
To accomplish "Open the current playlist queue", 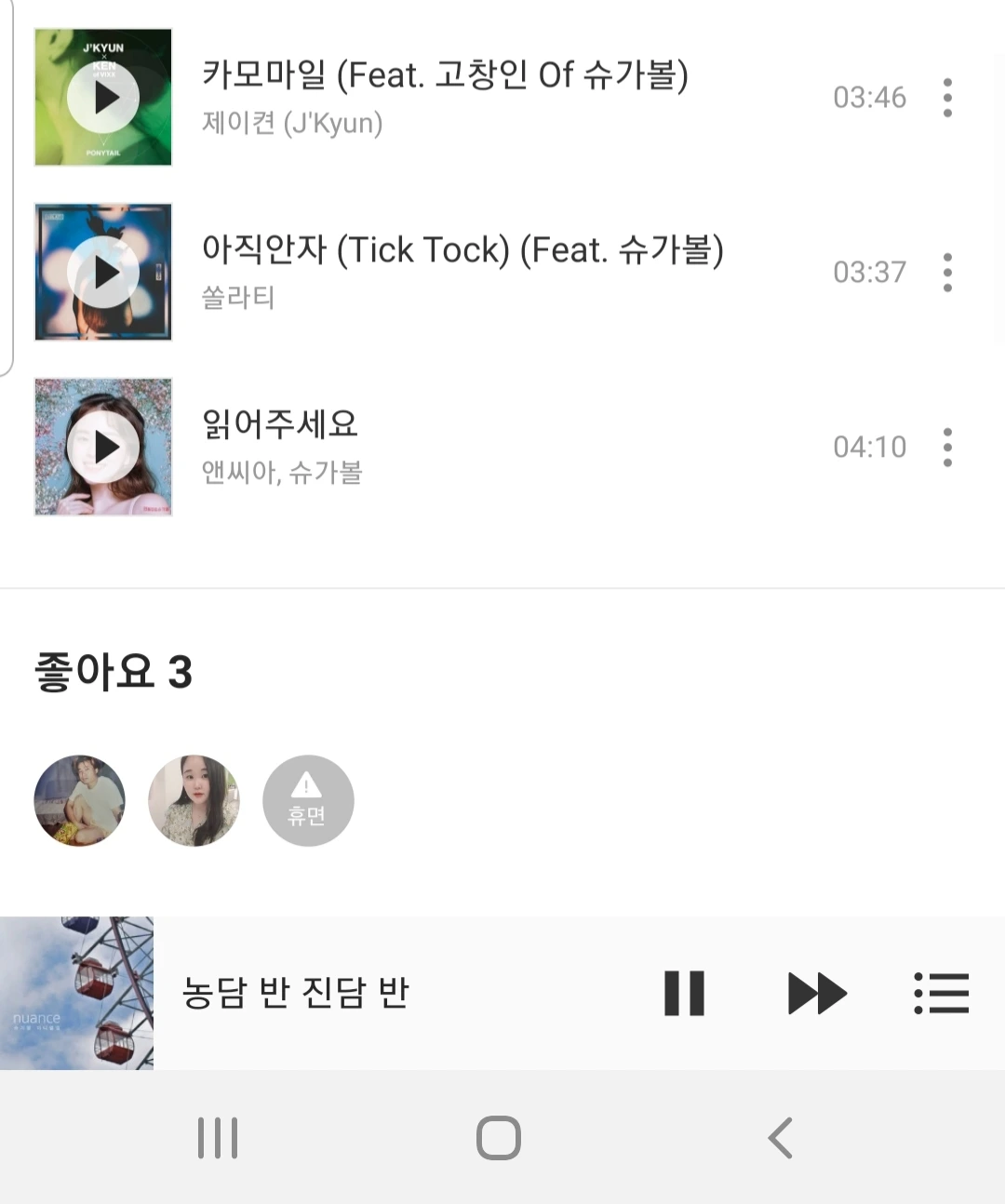I will (942, 993).
